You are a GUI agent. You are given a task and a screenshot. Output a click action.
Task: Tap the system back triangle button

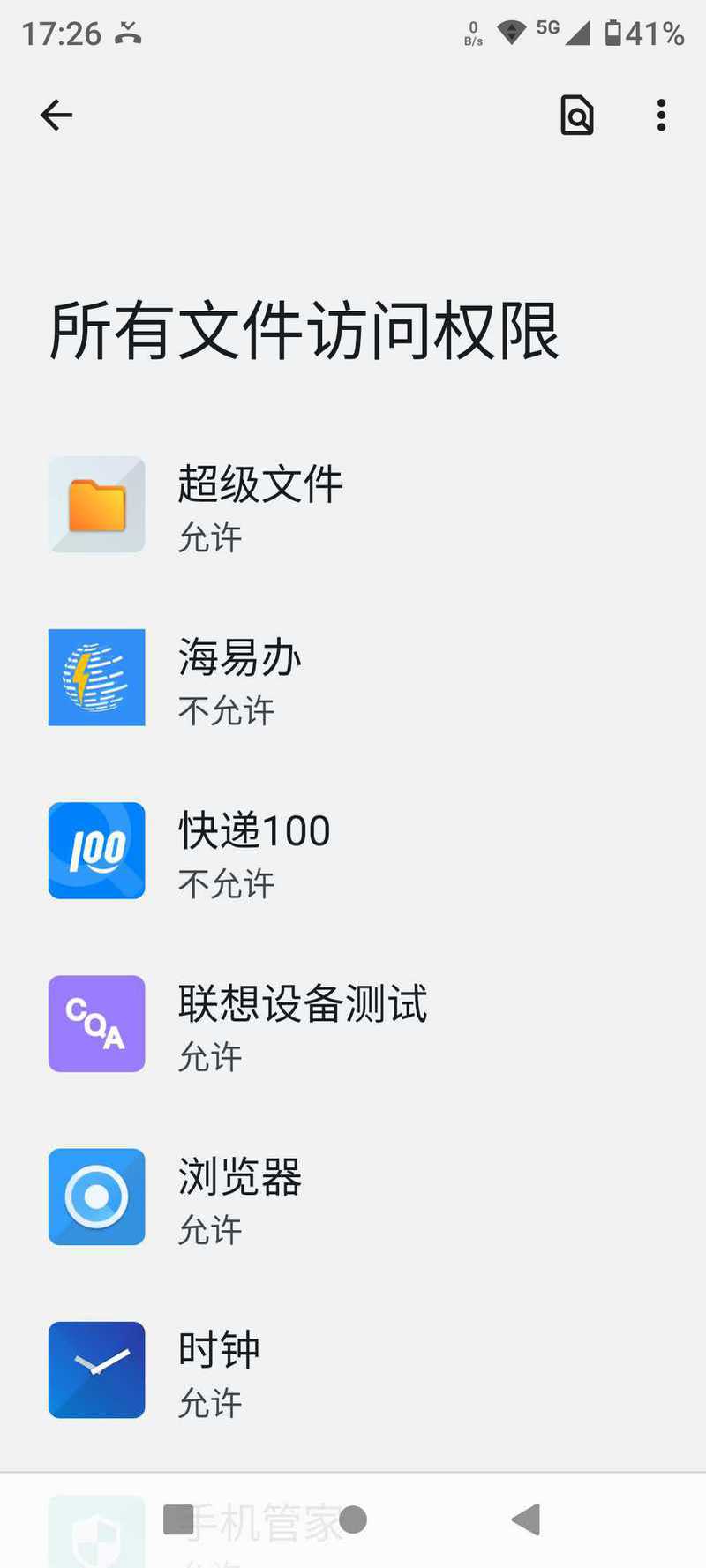point(526,1519)
